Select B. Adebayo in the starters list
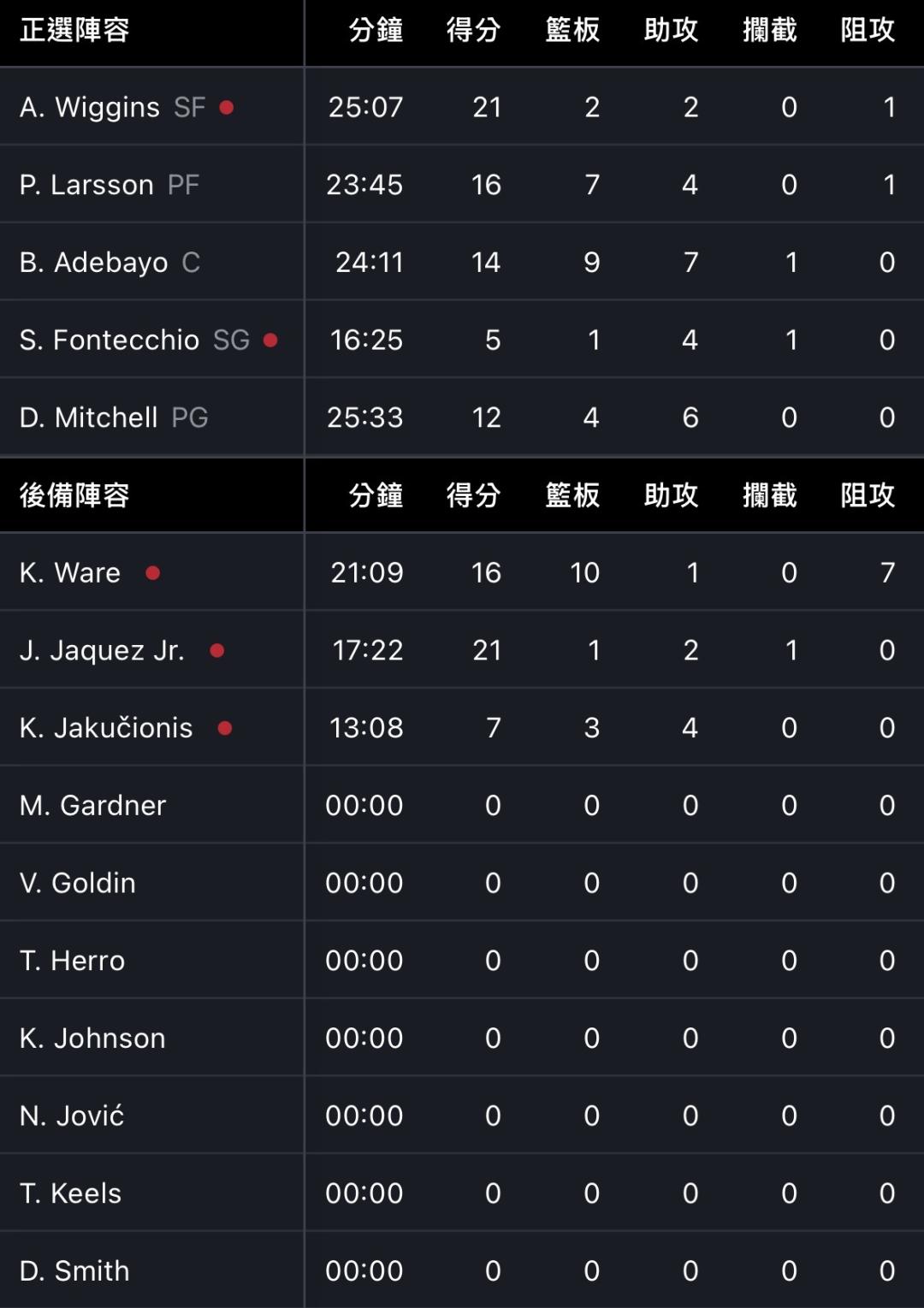This screenshot has width=924, height=1308. (x=462, y=262)
